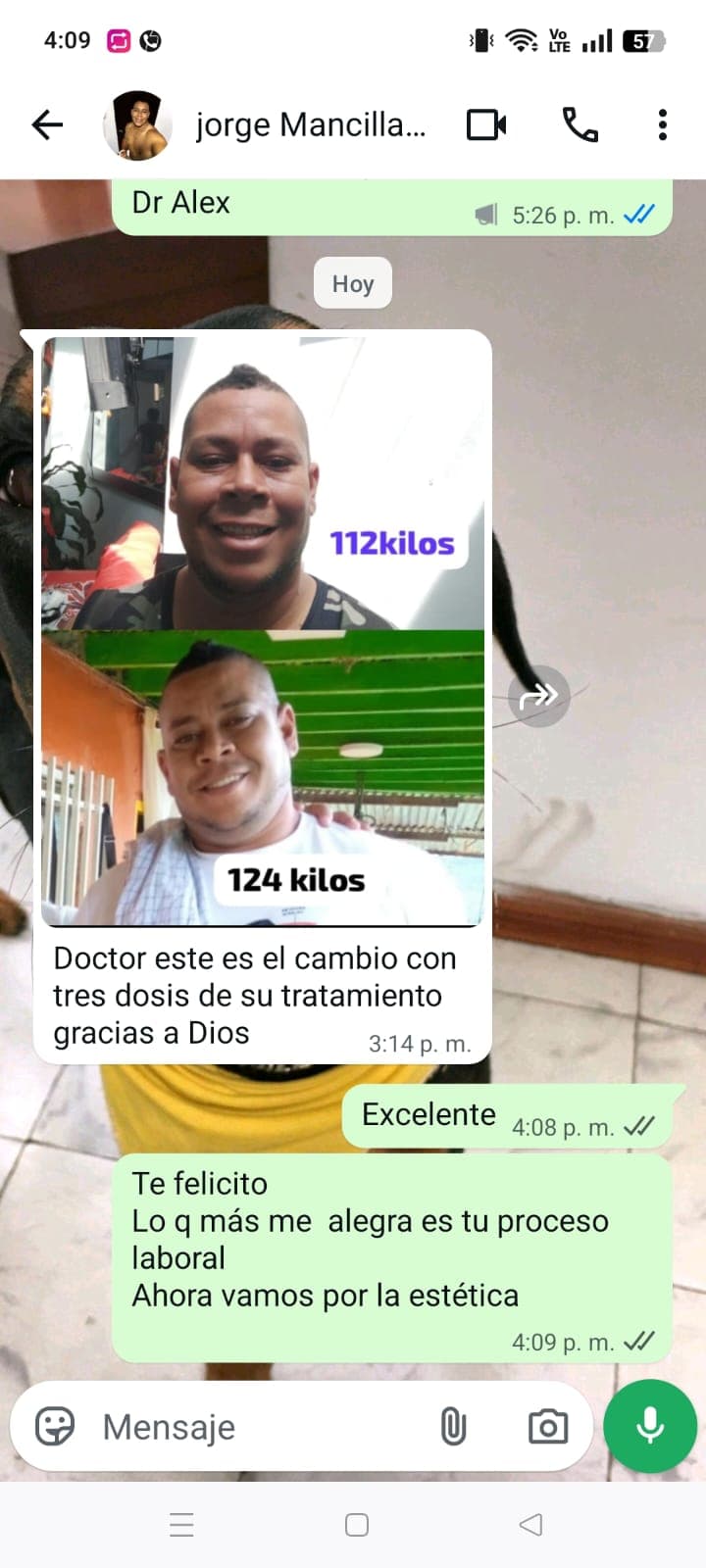
Task: Forward the photo using the forward arrow
Action: click(x=538, y=696)
